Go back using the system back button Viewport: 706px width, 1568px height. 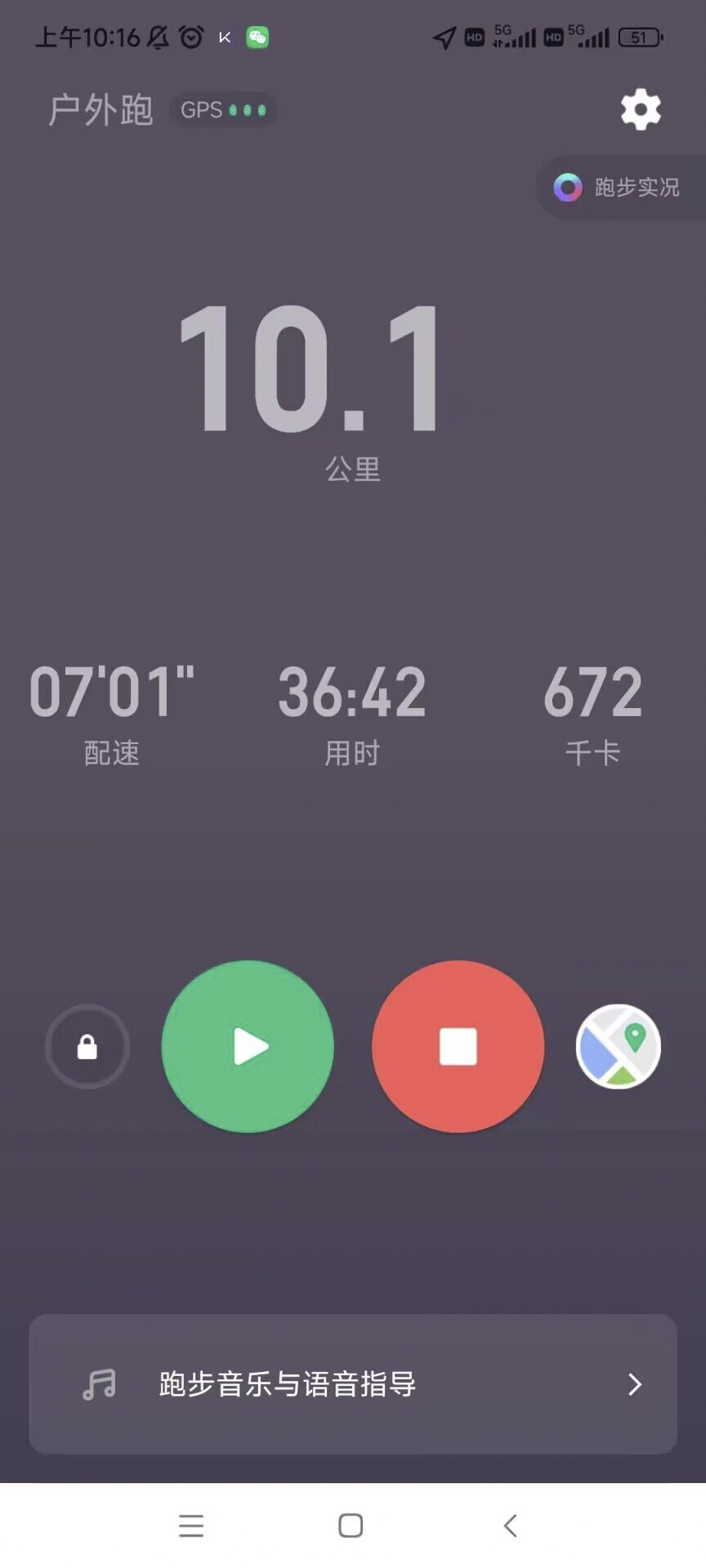point(511,1525)
